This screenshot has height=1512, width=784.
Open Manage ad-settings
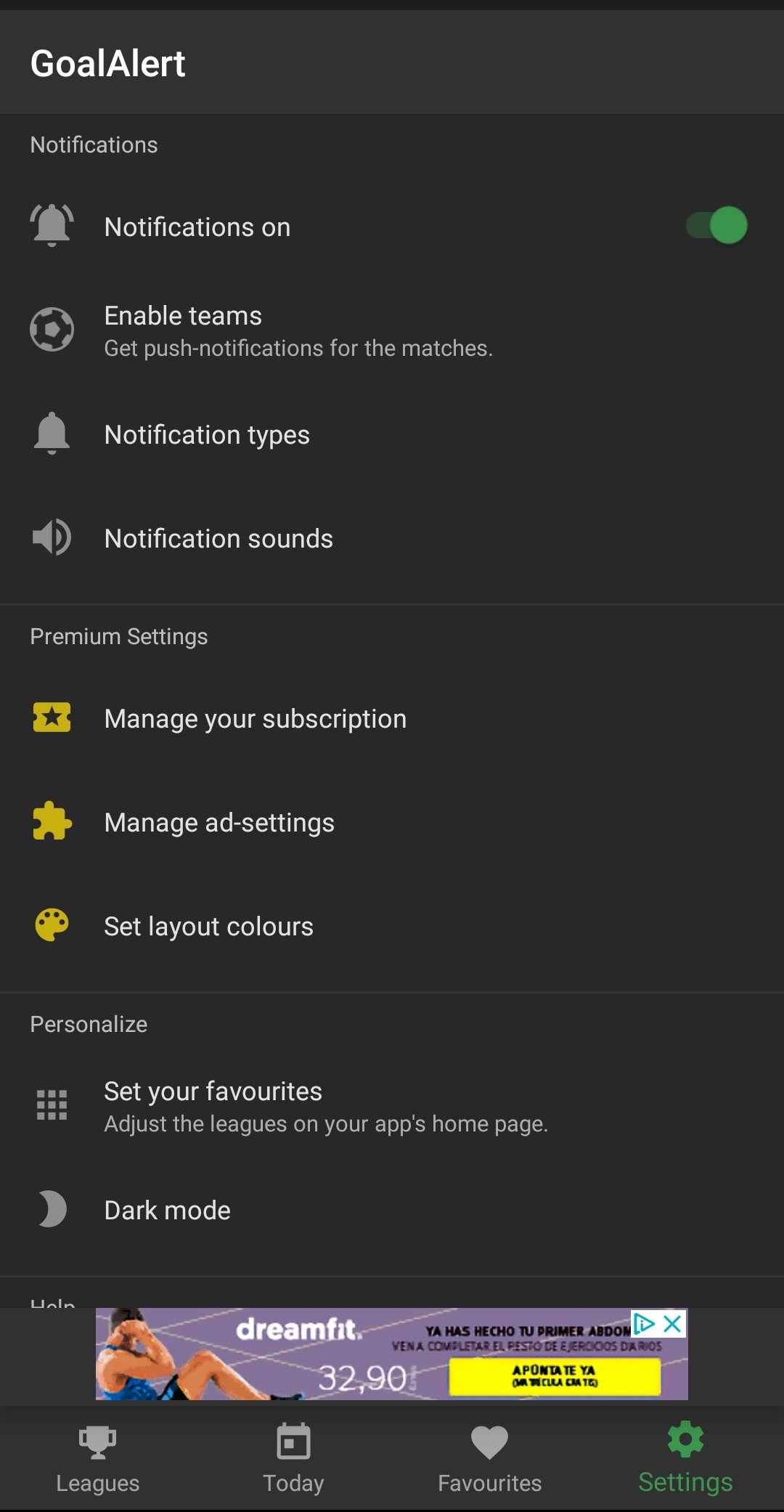[392, 822]
